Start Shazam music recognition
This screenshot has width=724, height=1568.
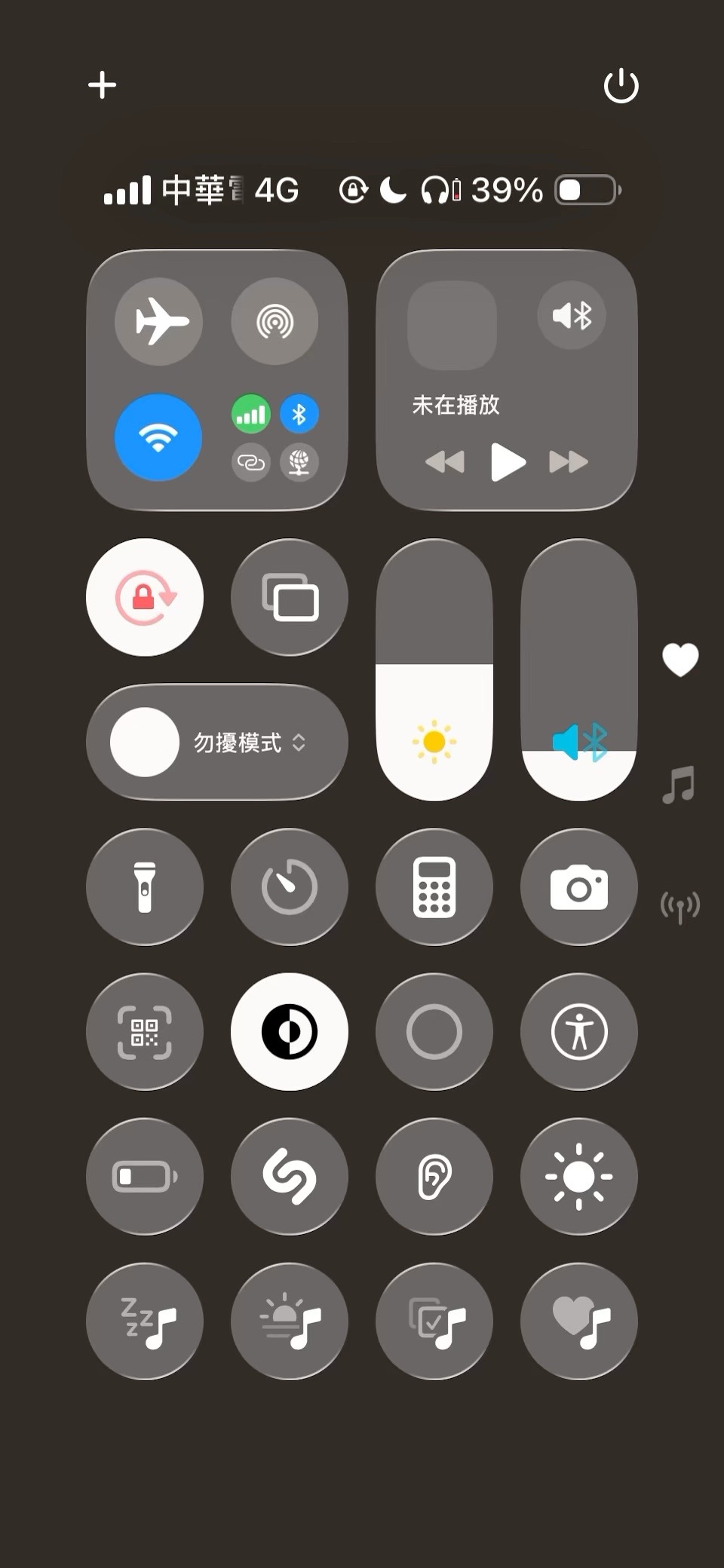pyautogui.click(x=290, y=1176)
